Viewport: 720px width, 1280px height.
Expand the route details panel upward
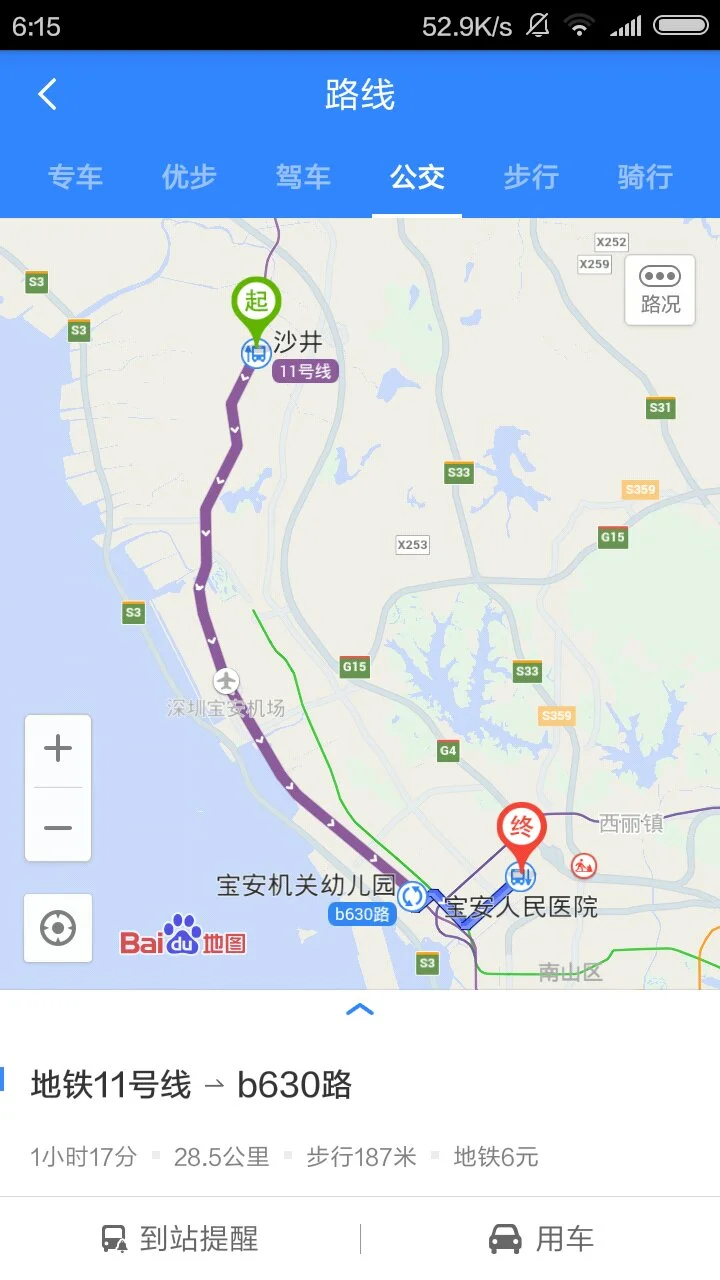(x=360, y=1010)
